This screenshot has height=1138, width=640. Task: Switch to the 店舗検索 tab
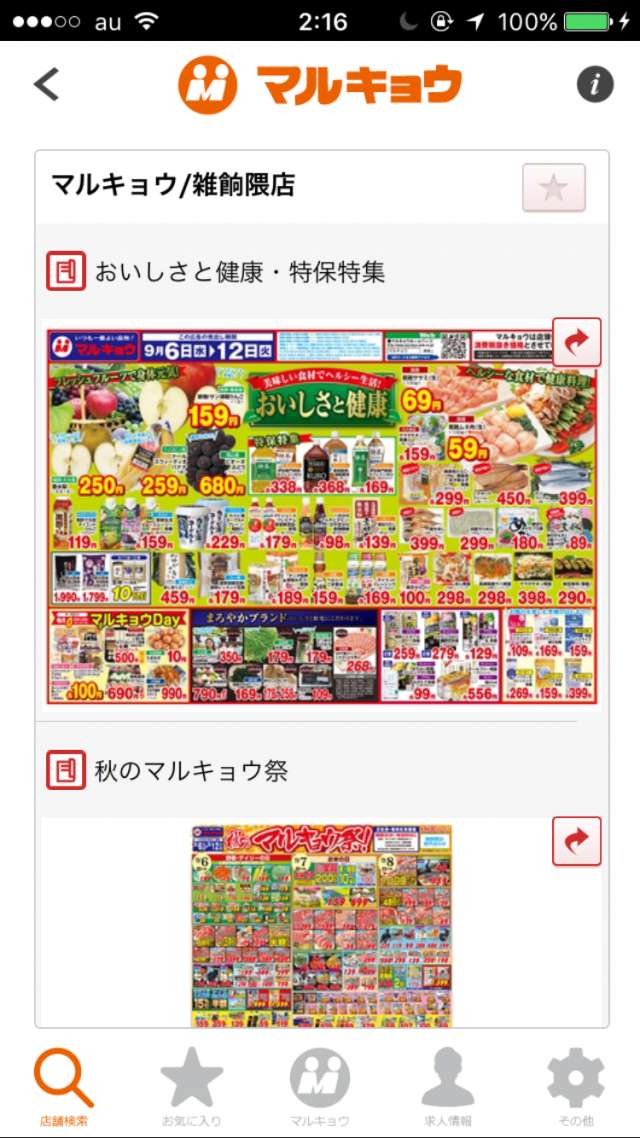click(x=64, y=1088)
